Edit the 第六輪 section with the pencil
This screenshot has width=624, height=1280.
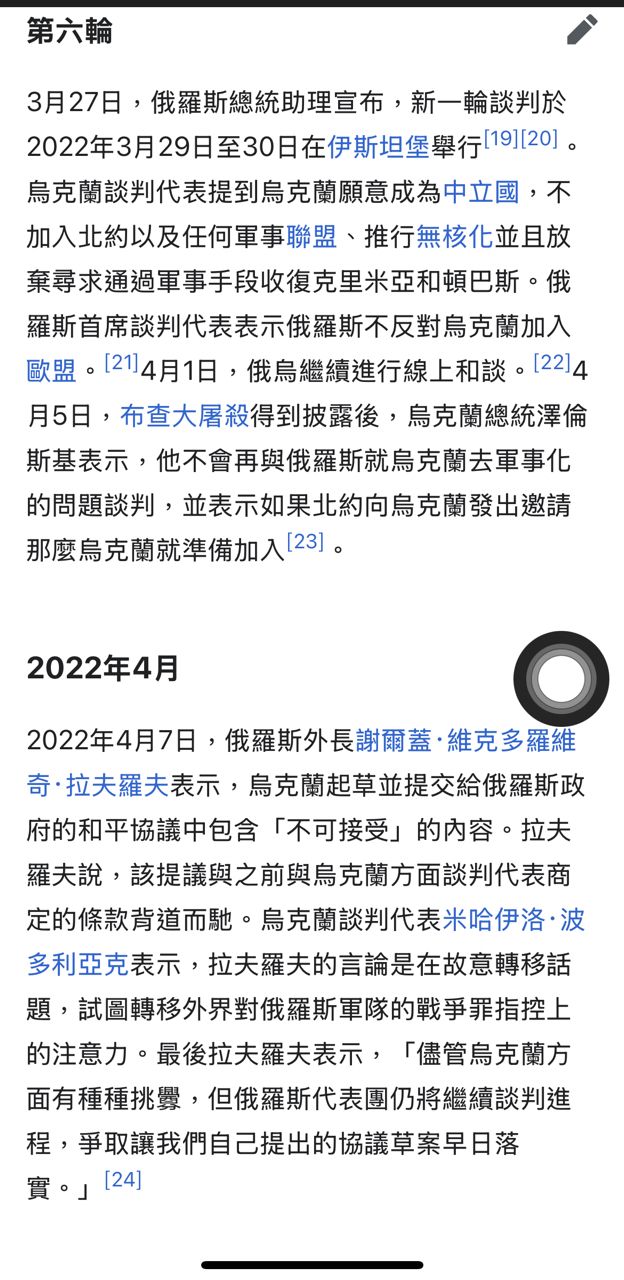582,30
